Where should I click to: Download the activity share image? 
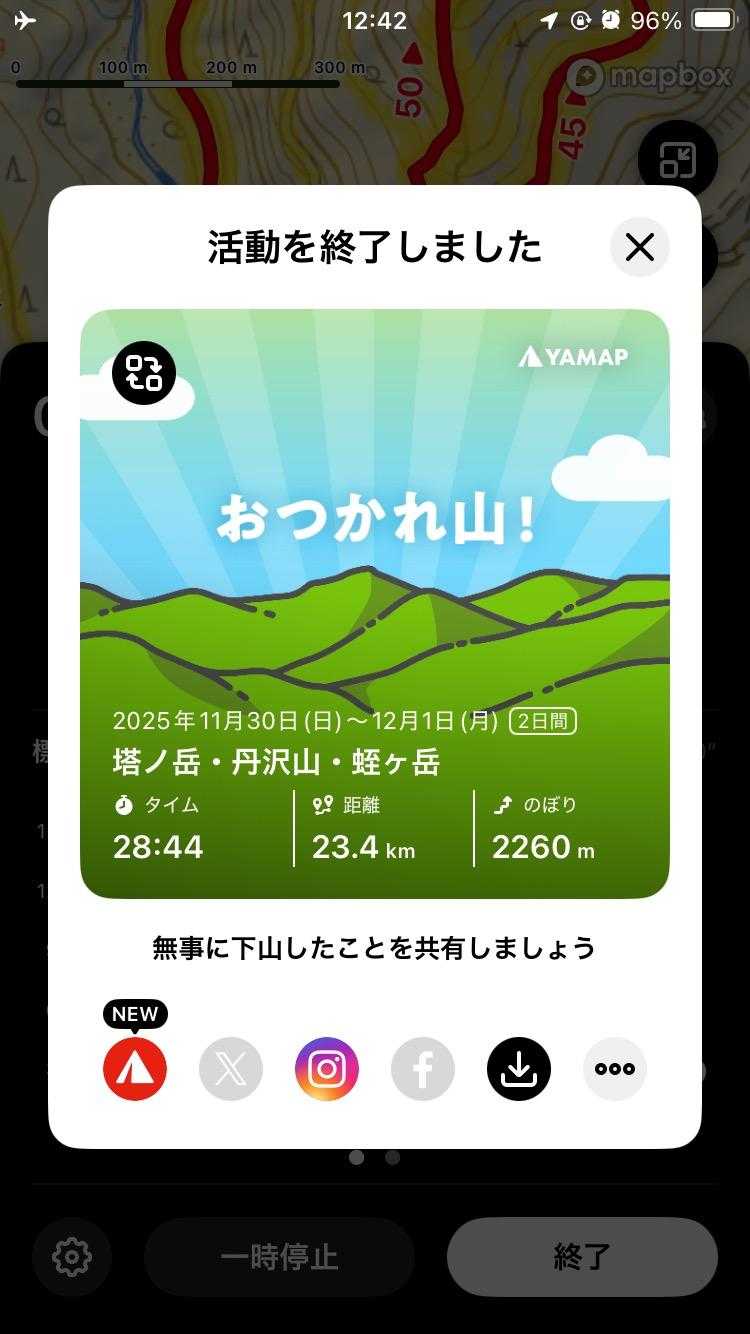tap(519, 1069)
